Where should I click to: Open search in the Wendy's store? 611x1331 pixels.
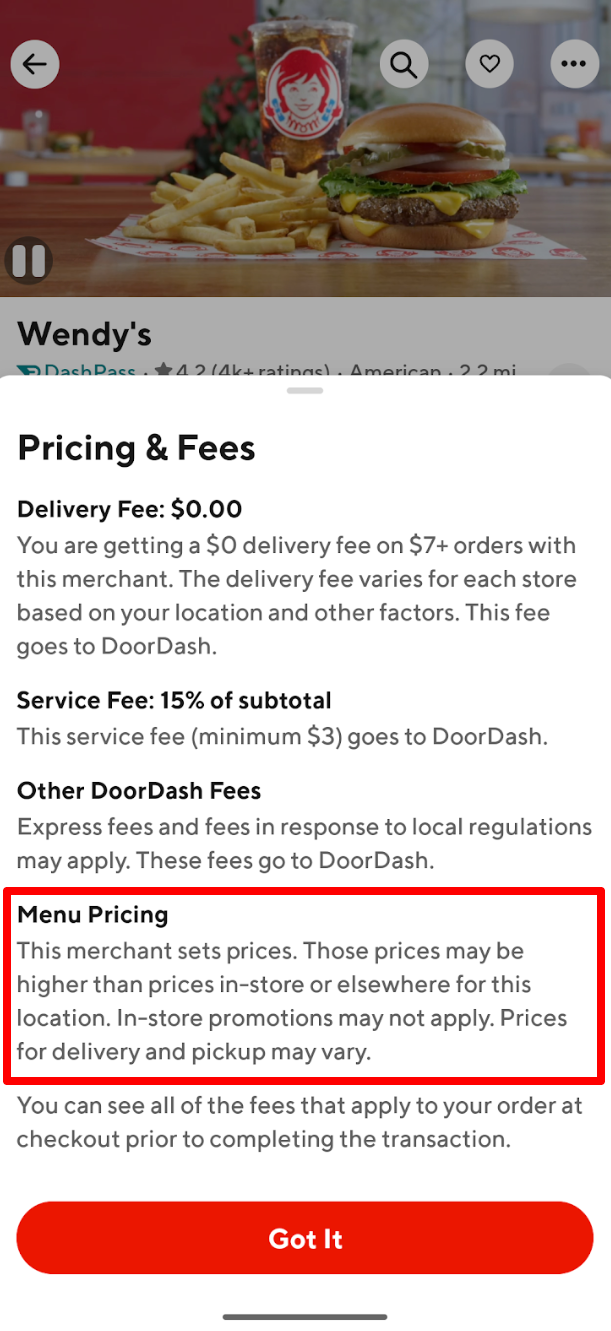(404, 65)
